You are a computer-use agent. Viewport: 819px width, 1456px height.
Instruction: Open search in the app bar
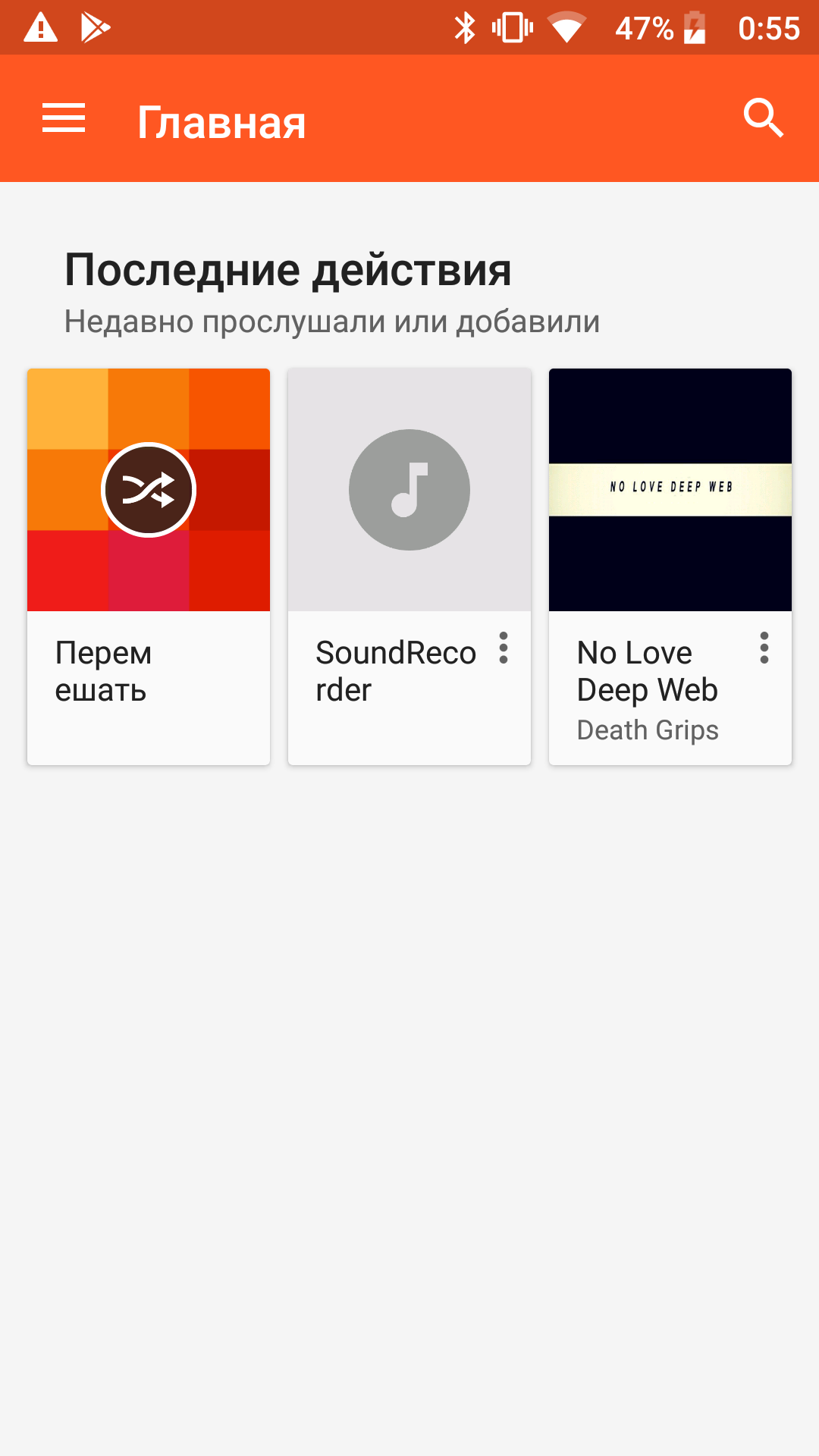[x=763, y=118]
